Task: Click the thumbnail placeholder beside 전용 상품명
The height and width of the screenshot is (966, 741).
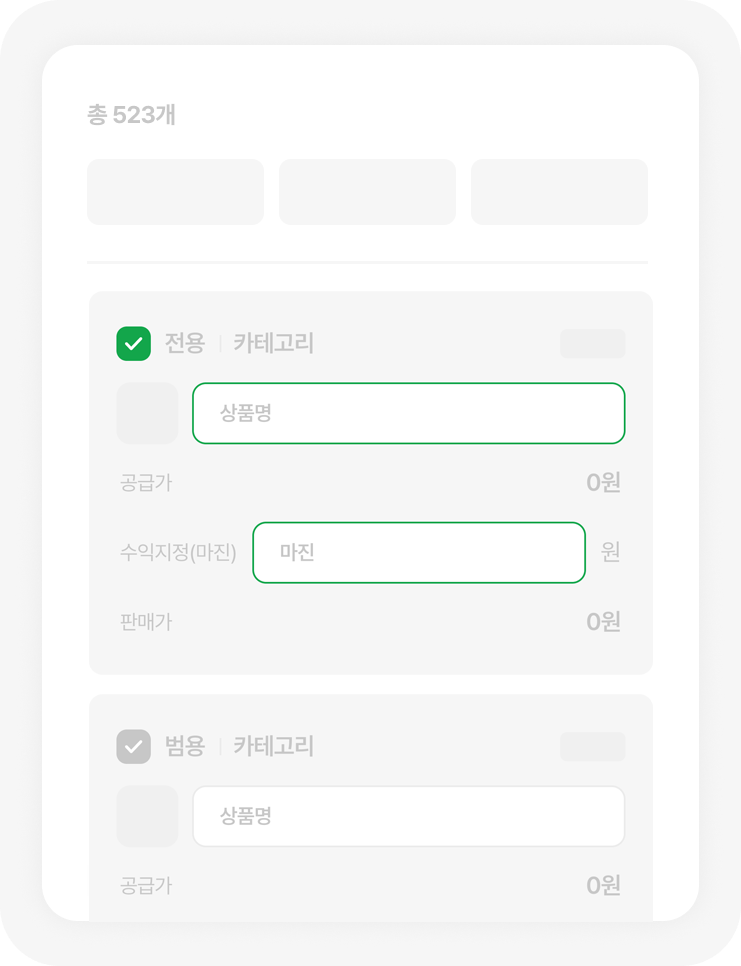Action: click(x=147, y=413)
